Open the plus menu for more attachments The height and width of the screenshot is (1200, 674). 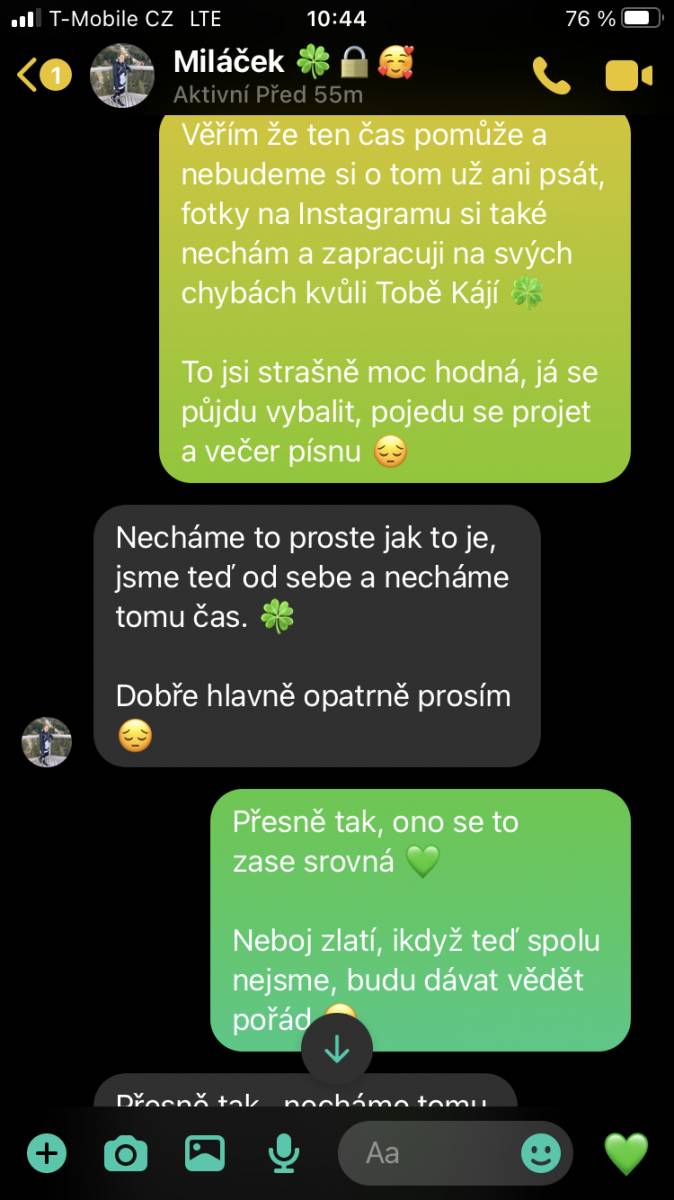pyautogui.click(x=46, y=1154)
